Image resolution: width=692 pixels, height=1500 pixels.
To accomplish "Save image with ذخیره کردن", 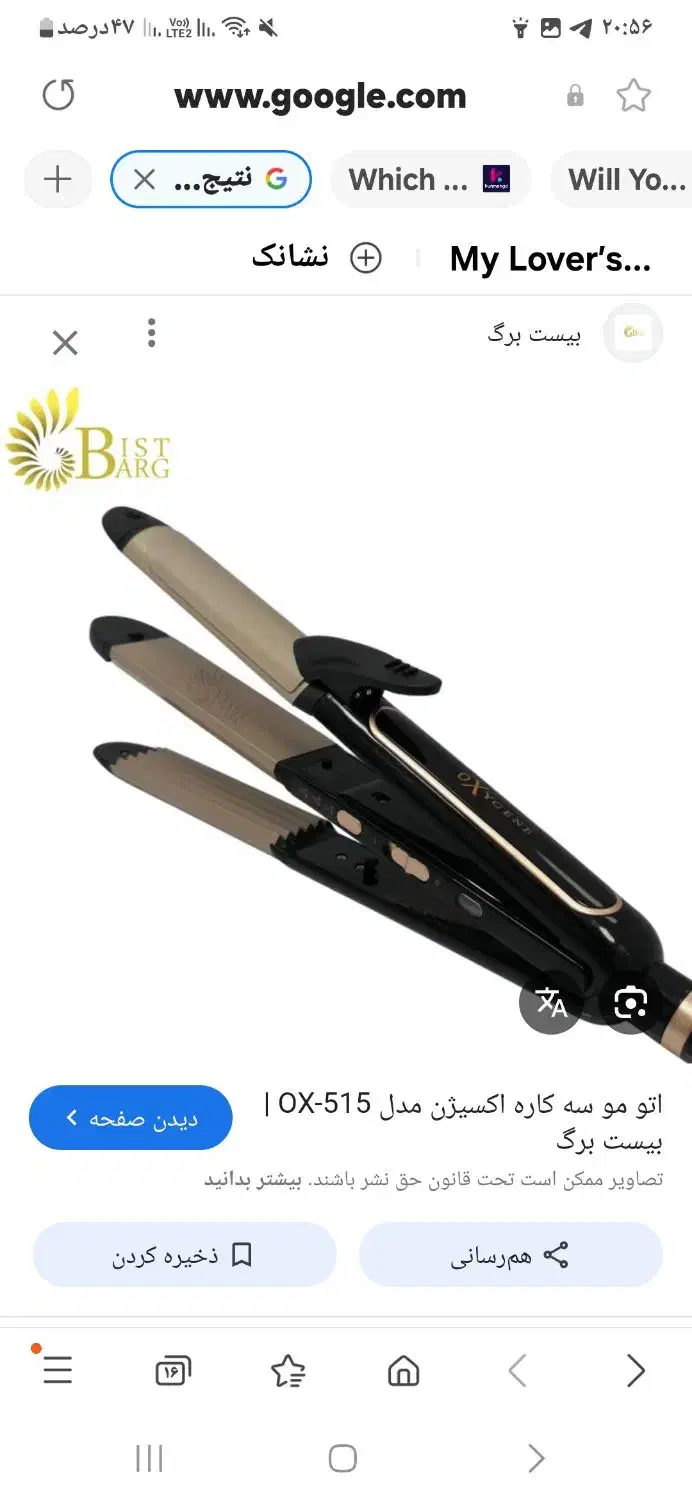I will click(184, 1255).
